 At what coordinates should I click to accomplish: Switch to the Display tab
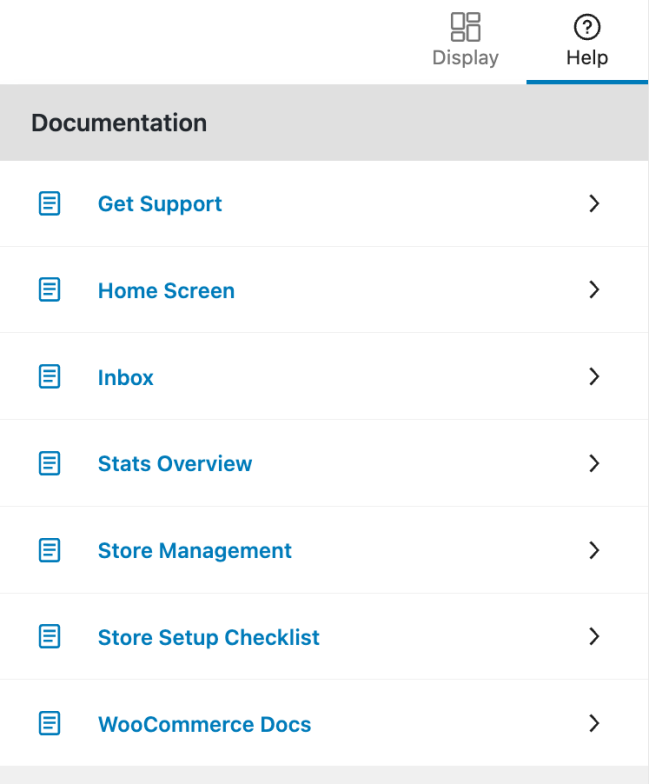(x=465, y=40)
